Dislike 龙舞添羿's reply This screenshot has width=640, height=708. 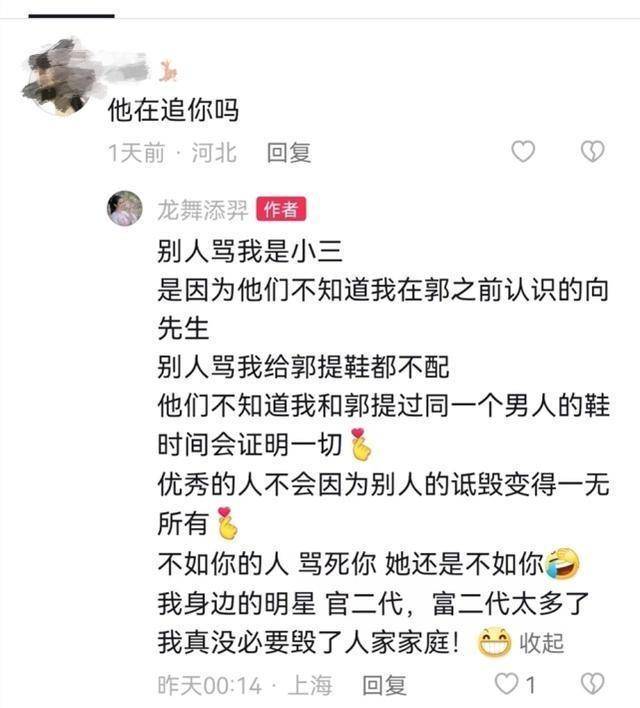click(x=592, y=685)
